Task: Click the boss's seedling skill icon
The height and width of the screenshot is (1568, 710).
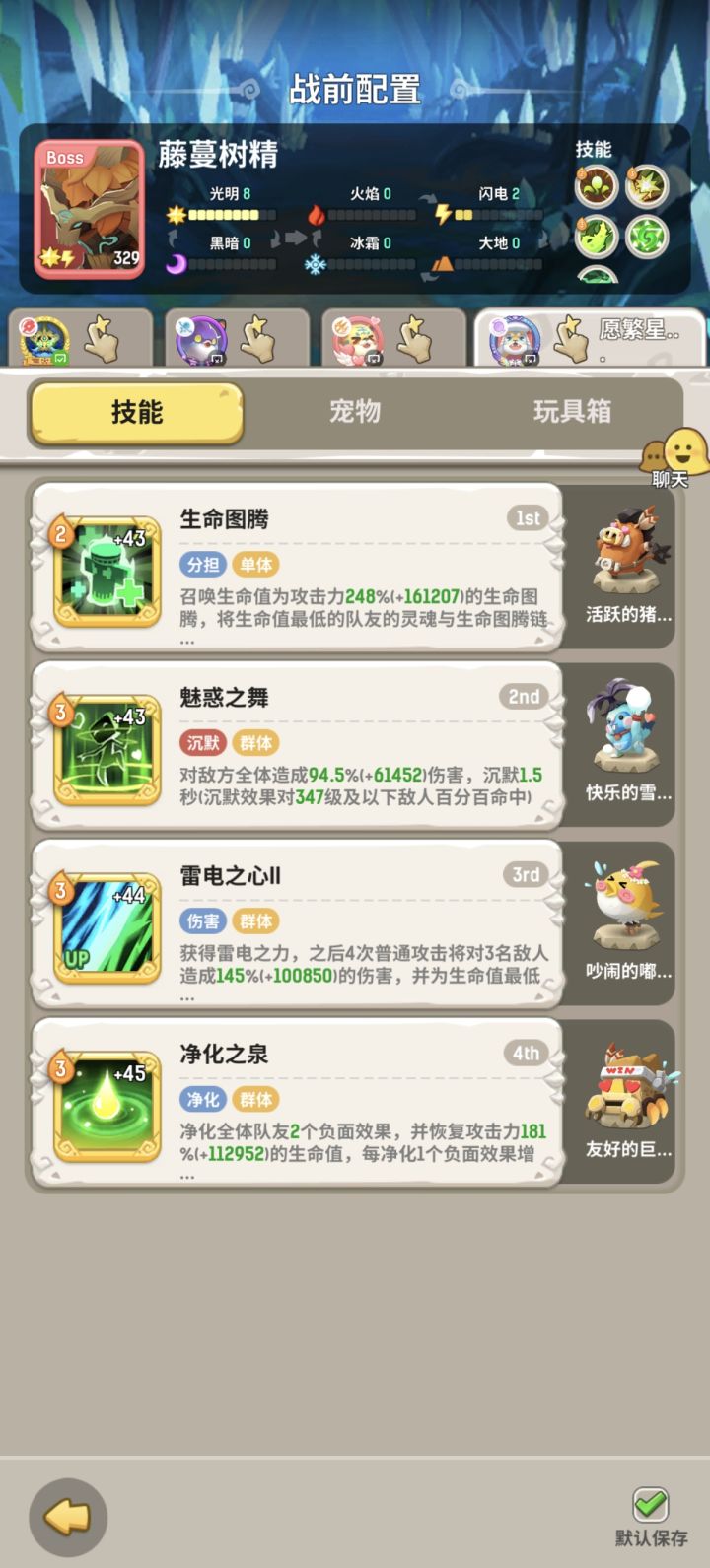Action: 596,185
